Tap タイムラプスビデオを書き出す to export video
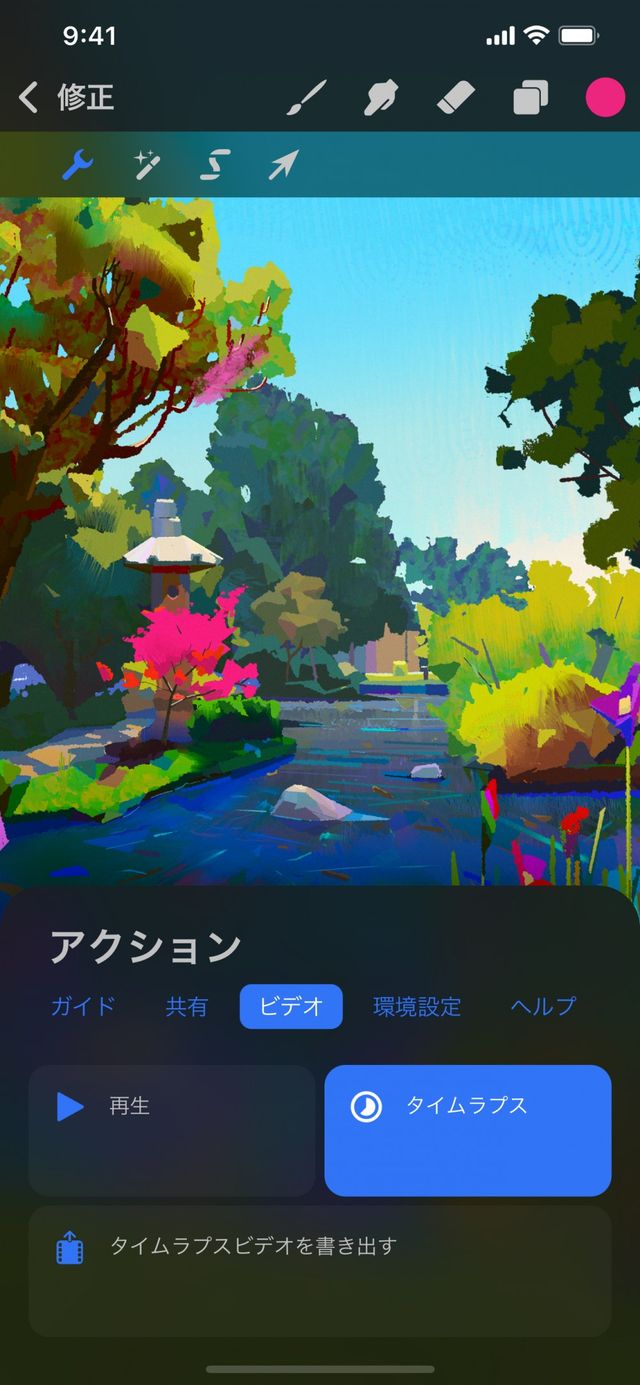 (x=319, y=1270)
